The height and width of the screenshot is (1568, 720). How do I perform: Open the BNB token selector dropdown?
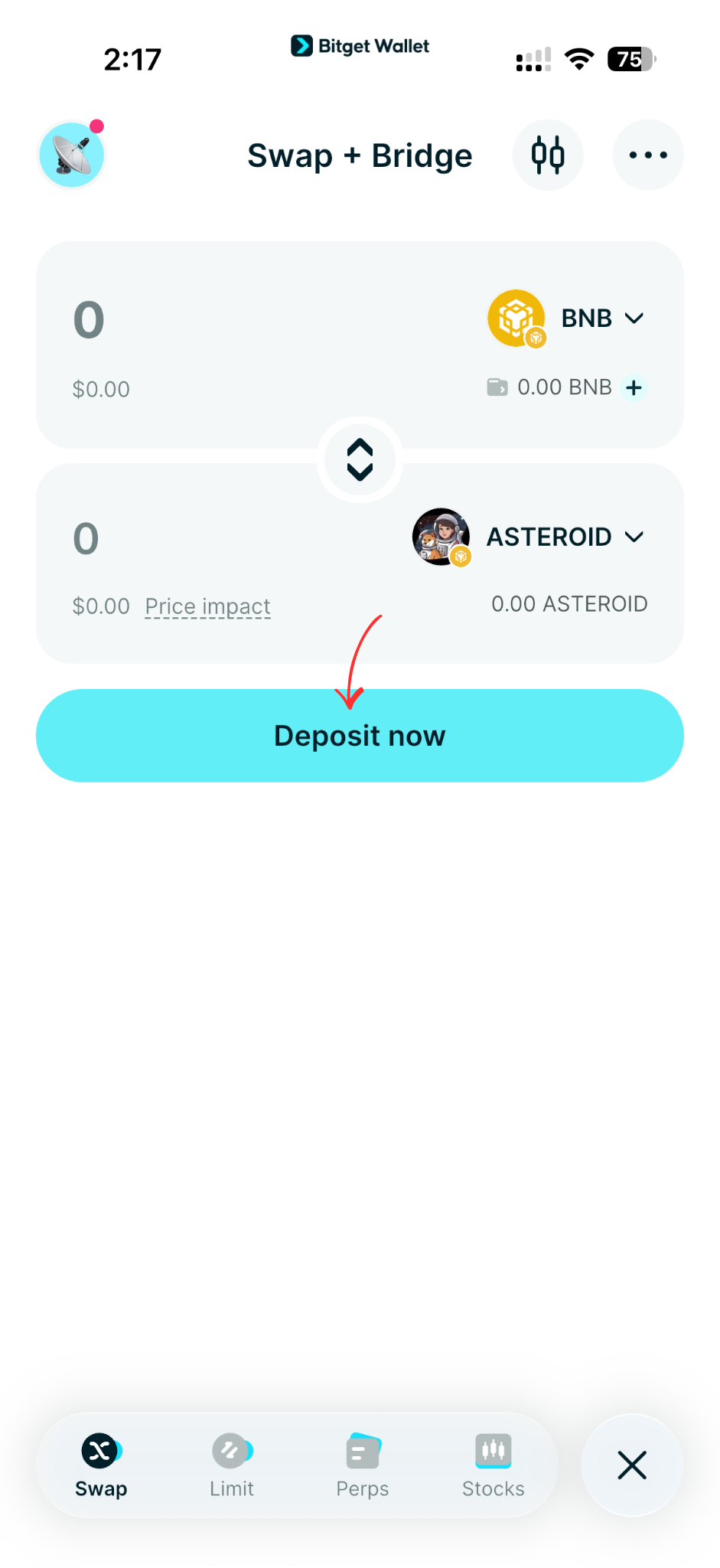tap(635, 318)
